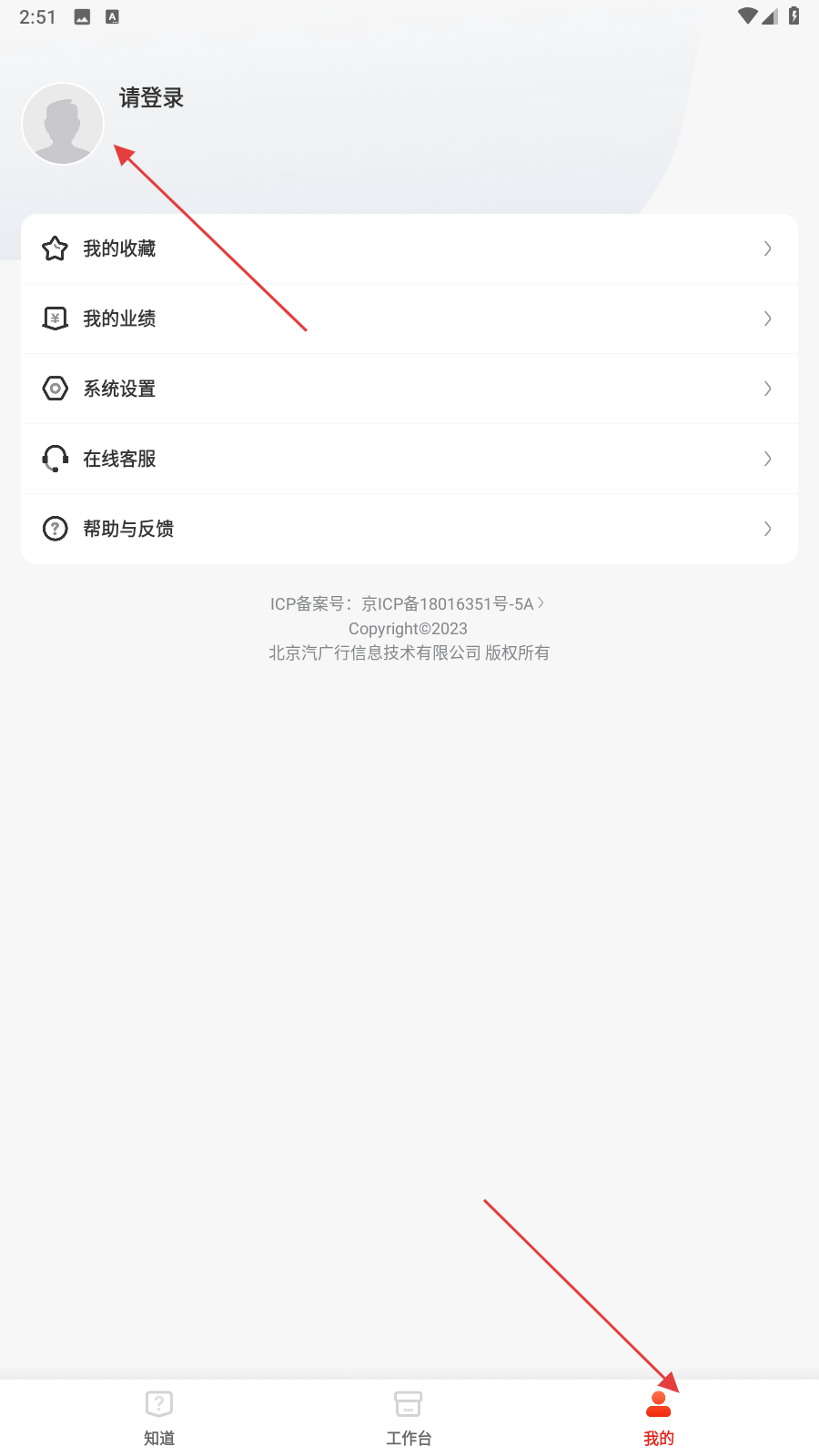Contact 在线客服 online support
This screenshot has width=819, height=1456.
coord(409,459)
